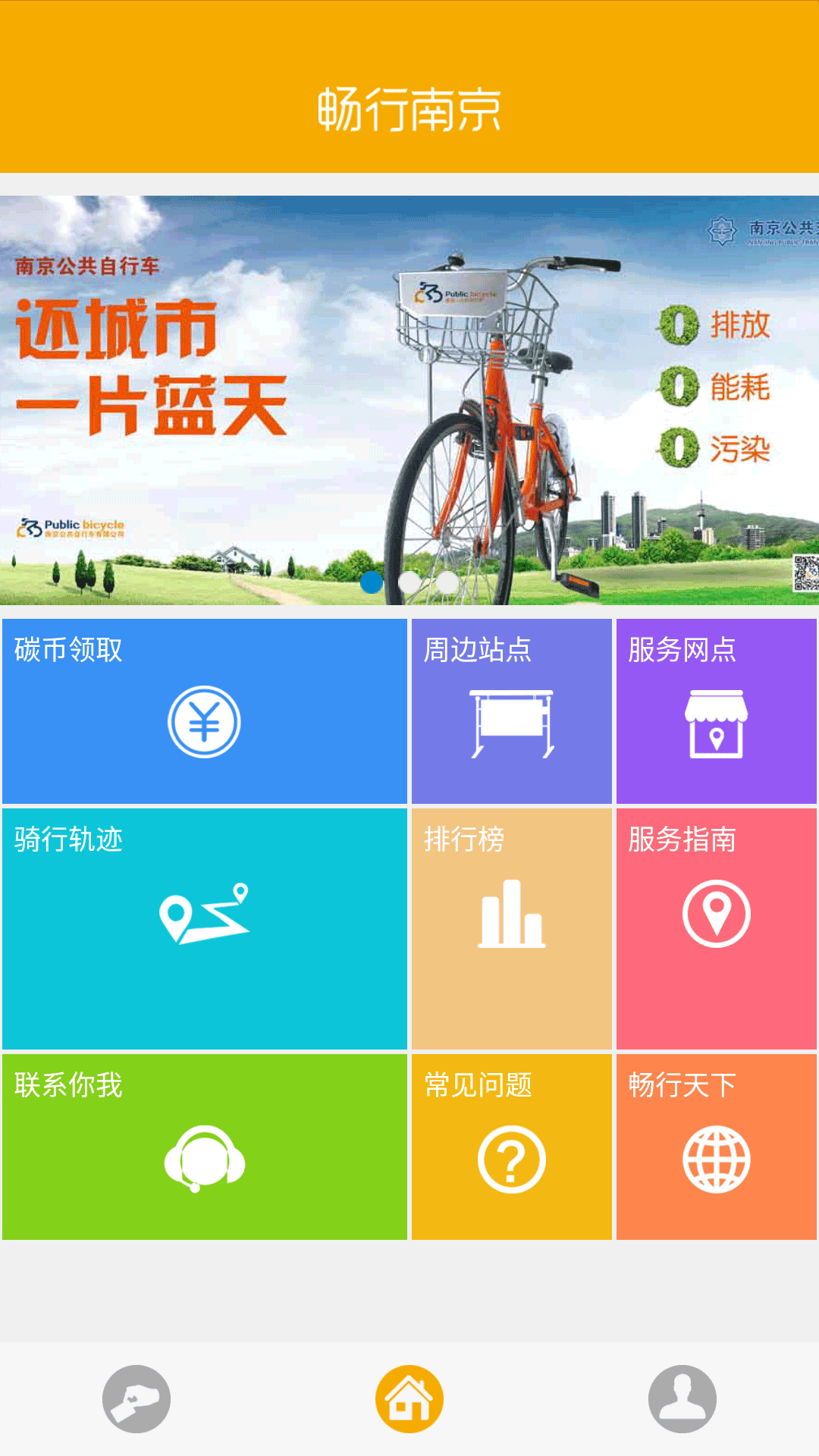Switch to the home tab
Screen dimensions: 819x1456
click(x=409, y=1399)
